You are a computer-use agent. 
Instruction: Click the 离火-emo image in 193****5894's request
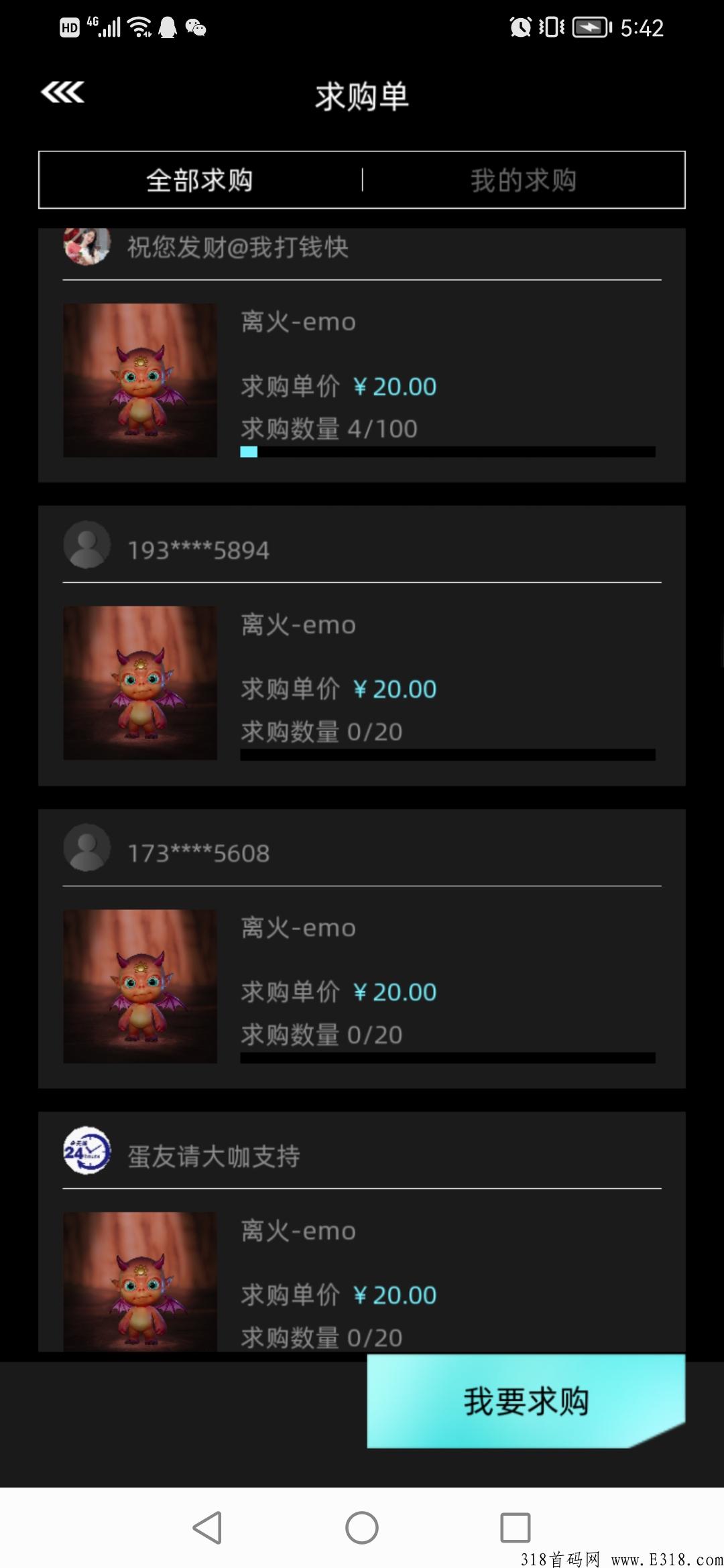[x=139, y=682]
